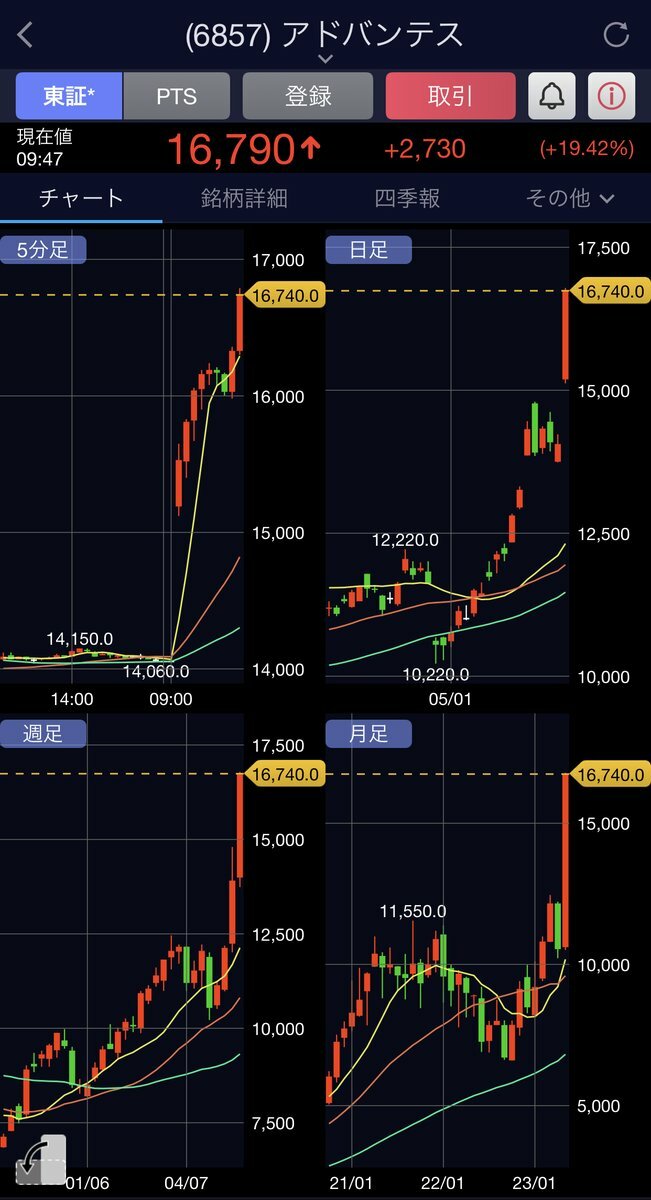Screen dimensions: 651x1200
Task: Switch to PTS market segment
Action: click(177, 96)
